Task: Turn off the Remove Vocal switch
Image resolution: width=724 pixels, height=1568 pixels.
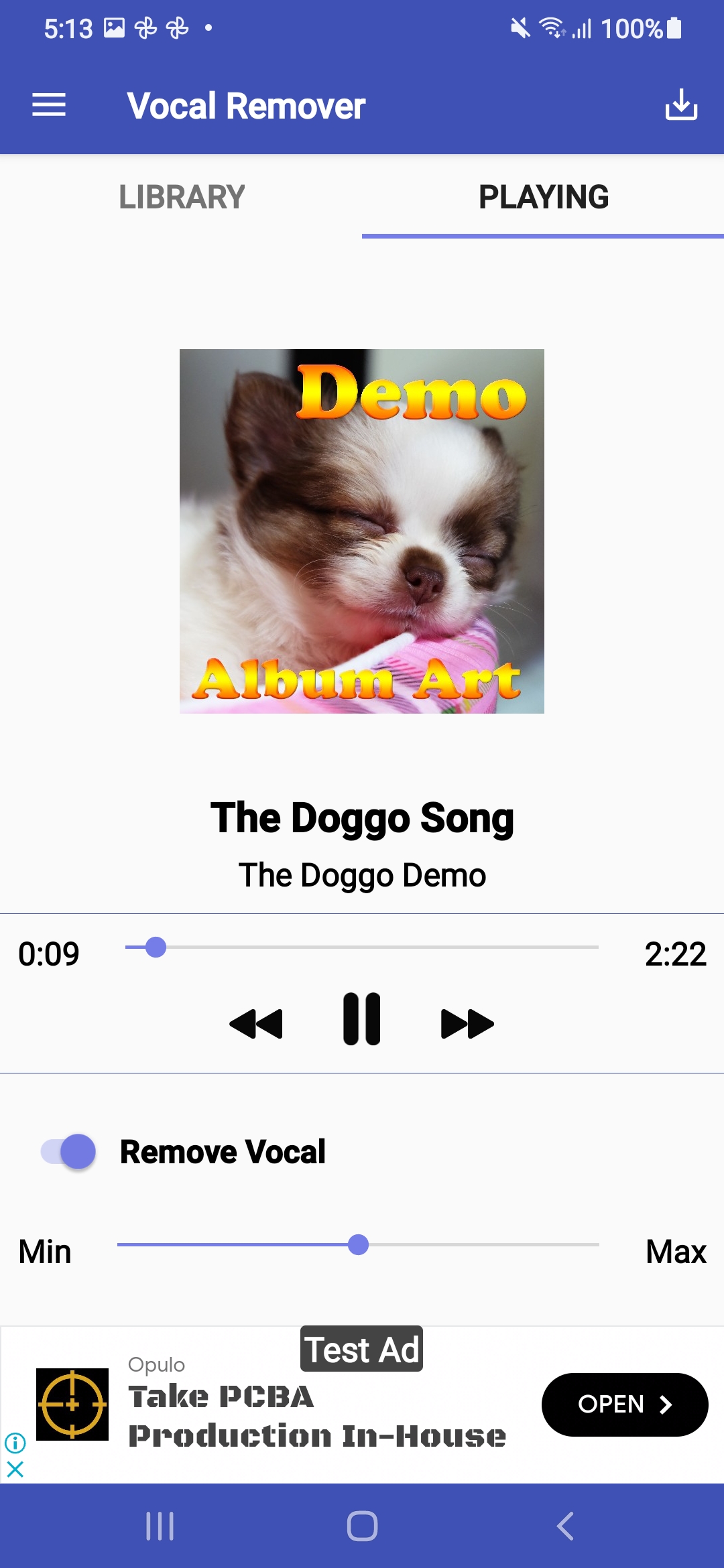Action: tap(69, 1152)
